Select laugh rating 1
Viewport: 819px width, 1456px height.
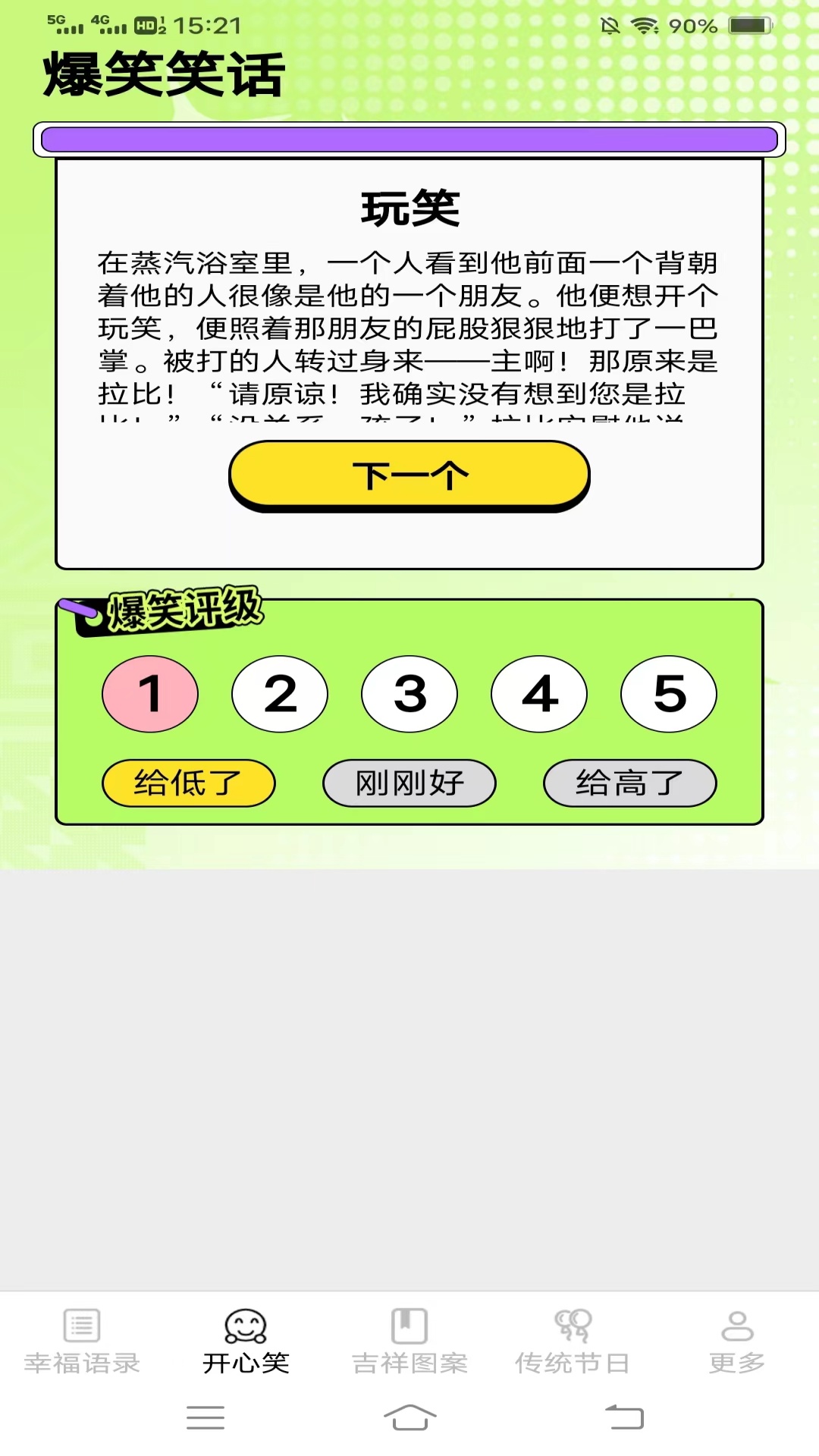pyautogui.click(x=149, y=694)
